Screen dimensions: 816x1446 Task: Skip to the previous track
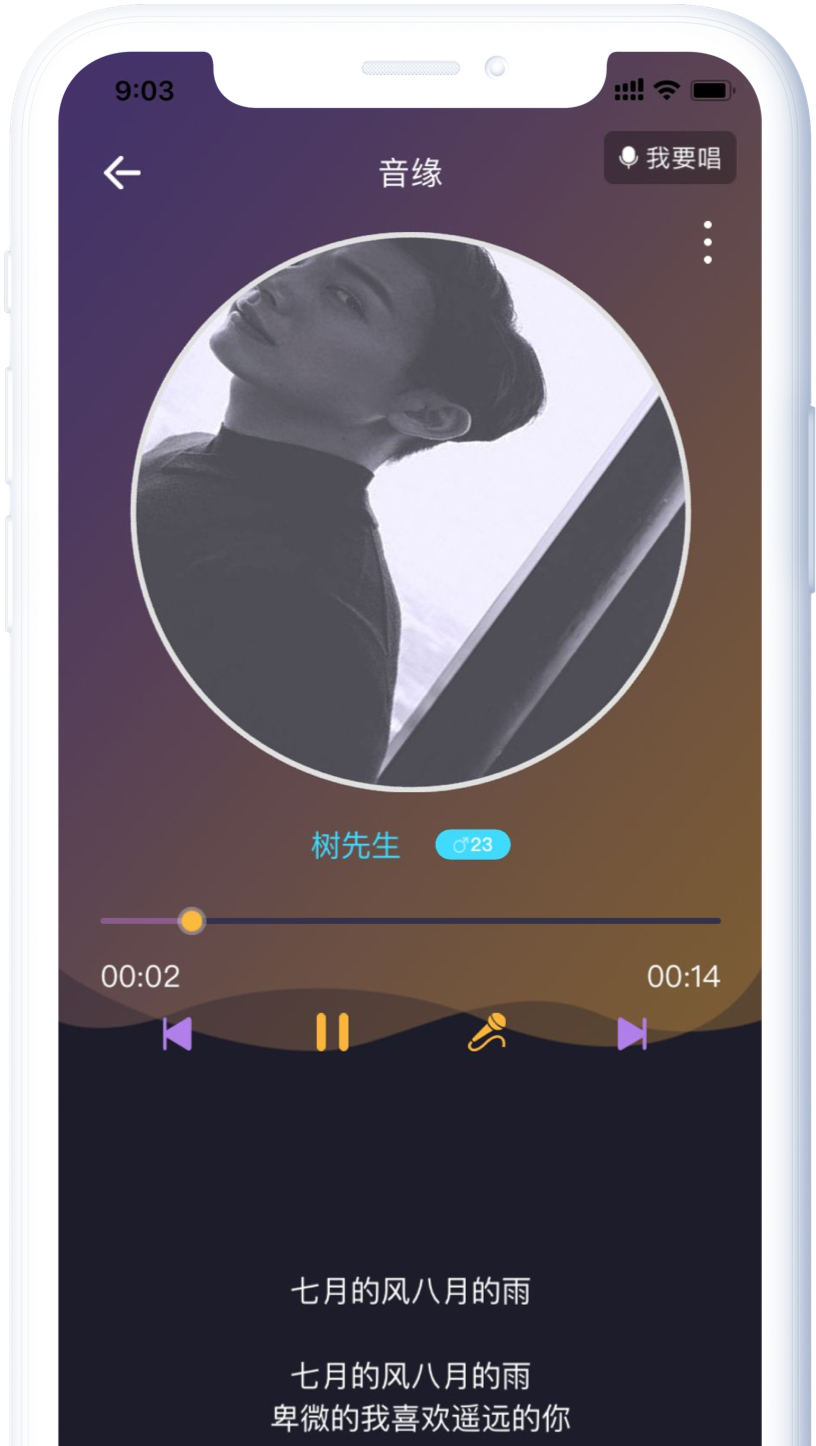point(177,1033)
